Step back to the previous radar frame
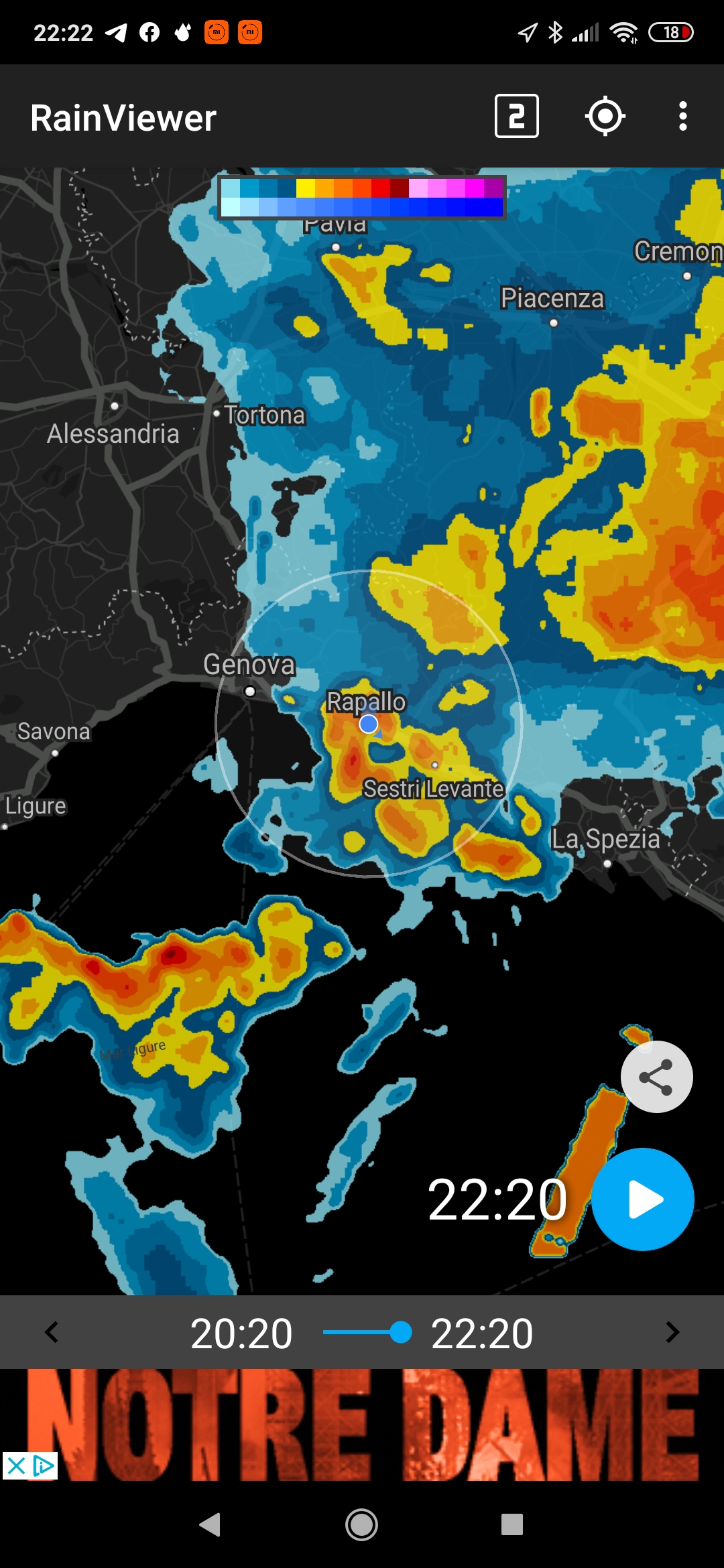This screenshot has height=1568, width=724. (x=51, y=1332)
